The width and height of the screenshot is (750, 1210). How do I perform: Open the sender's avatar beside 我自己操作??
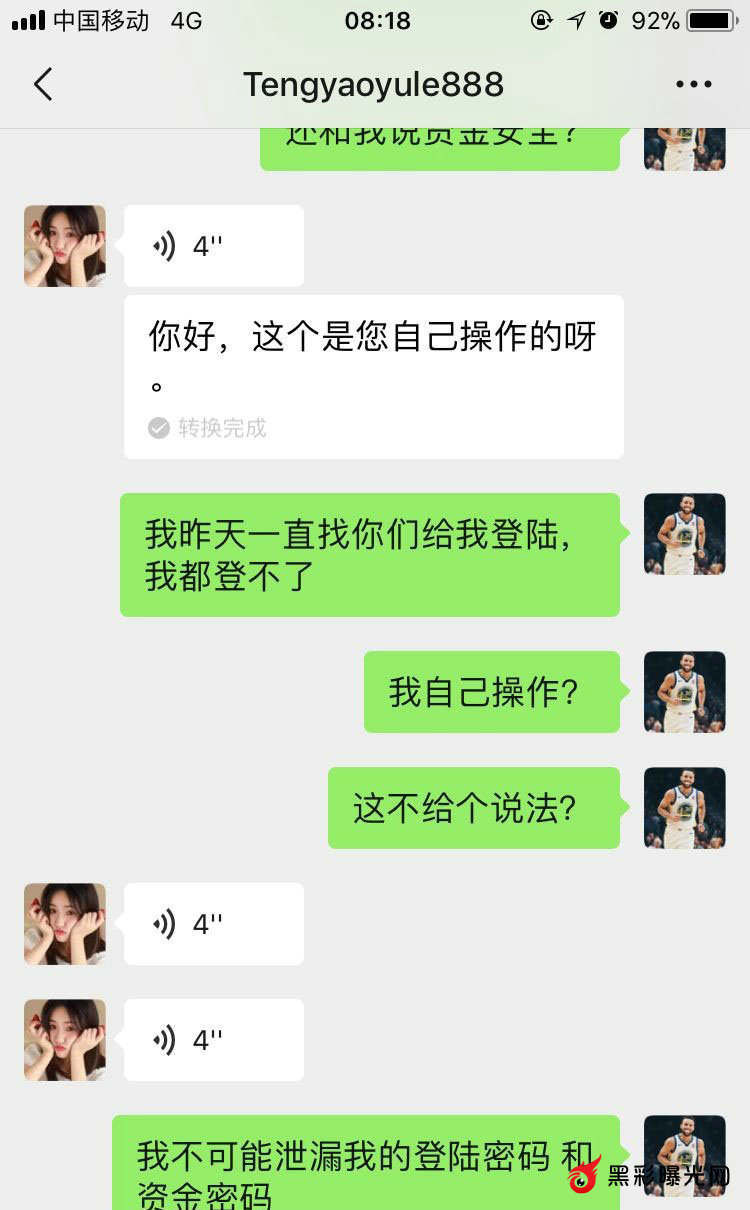(x=684, y=692)
